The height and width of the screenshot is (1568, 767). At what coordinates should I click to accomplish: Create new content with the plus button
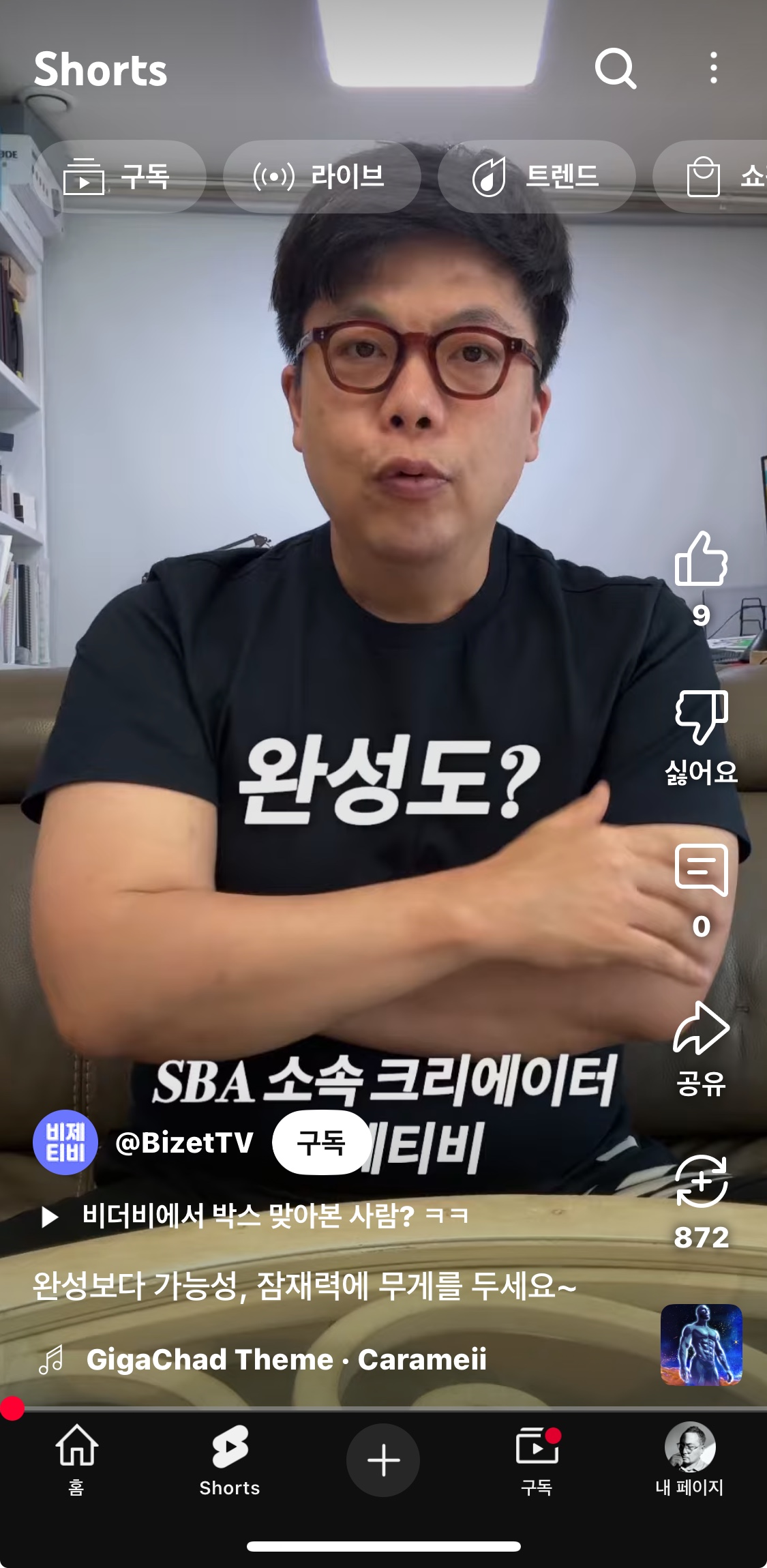click(x=383, y=1460)
